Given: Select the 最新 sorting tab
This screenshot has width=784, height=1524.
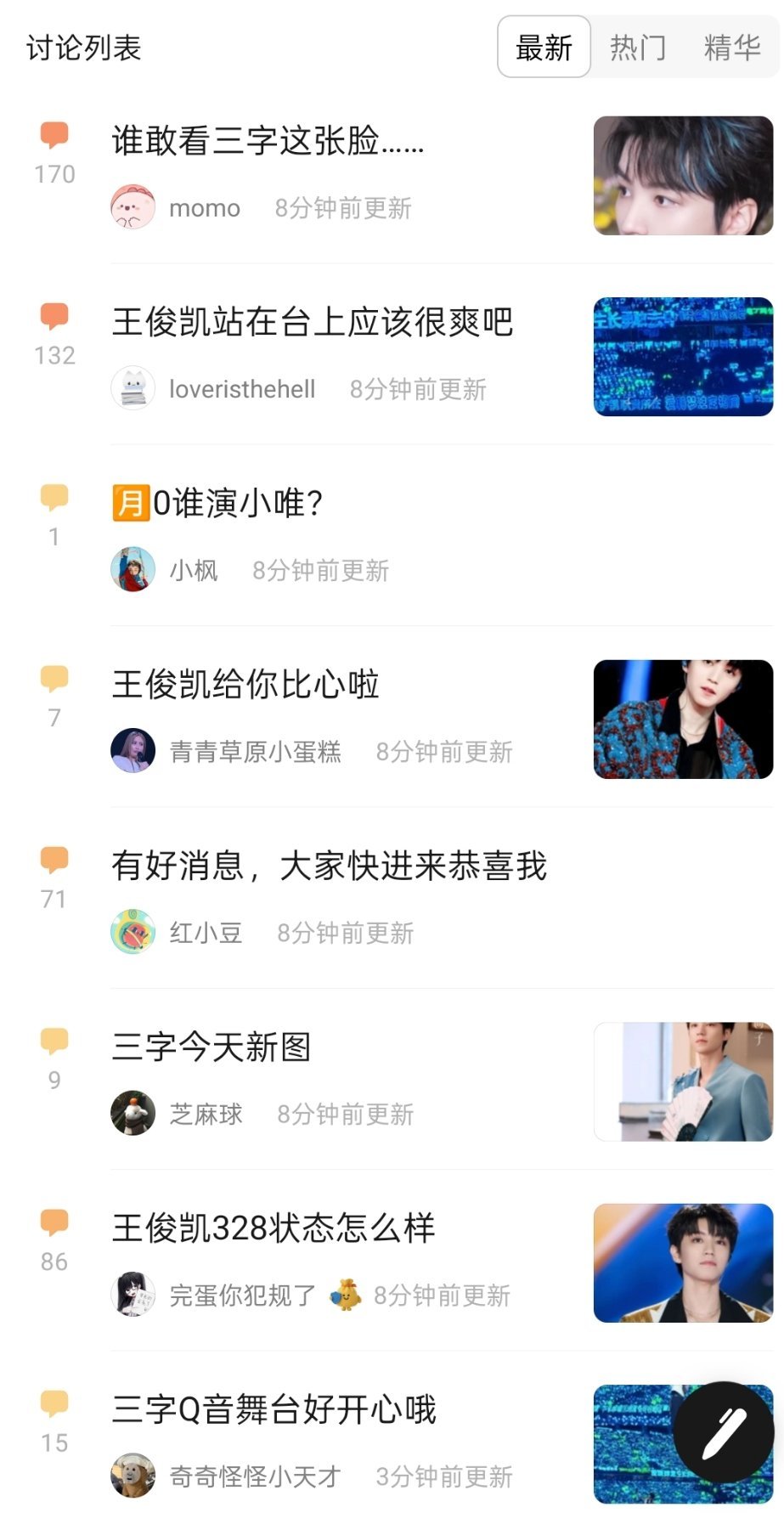Looking at the screenshot, I should pyautogui.click(x=544, y=47).
